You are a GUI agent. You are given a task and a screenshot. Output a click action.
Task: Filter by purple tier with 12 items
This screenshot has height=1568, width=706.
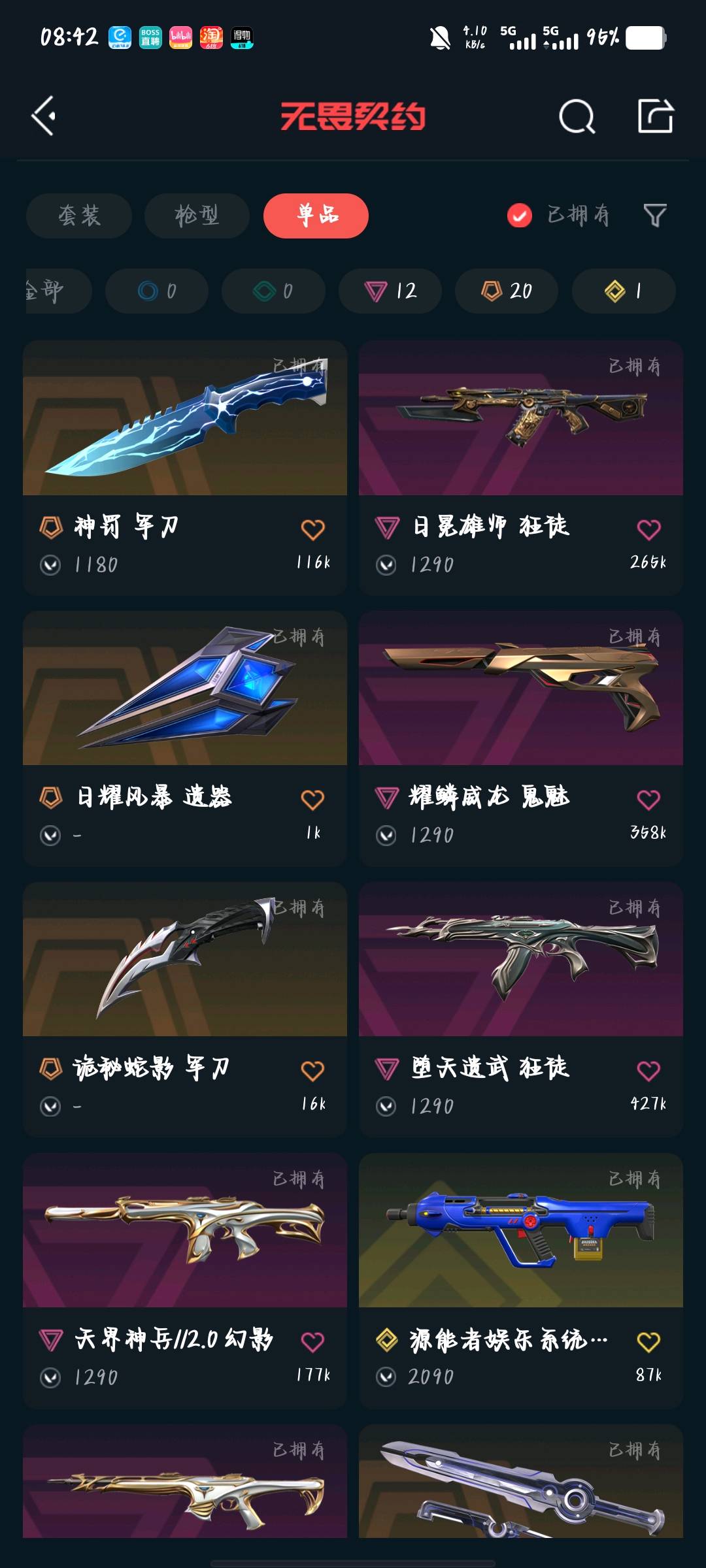pyautogui.click(x=390, y=291)
